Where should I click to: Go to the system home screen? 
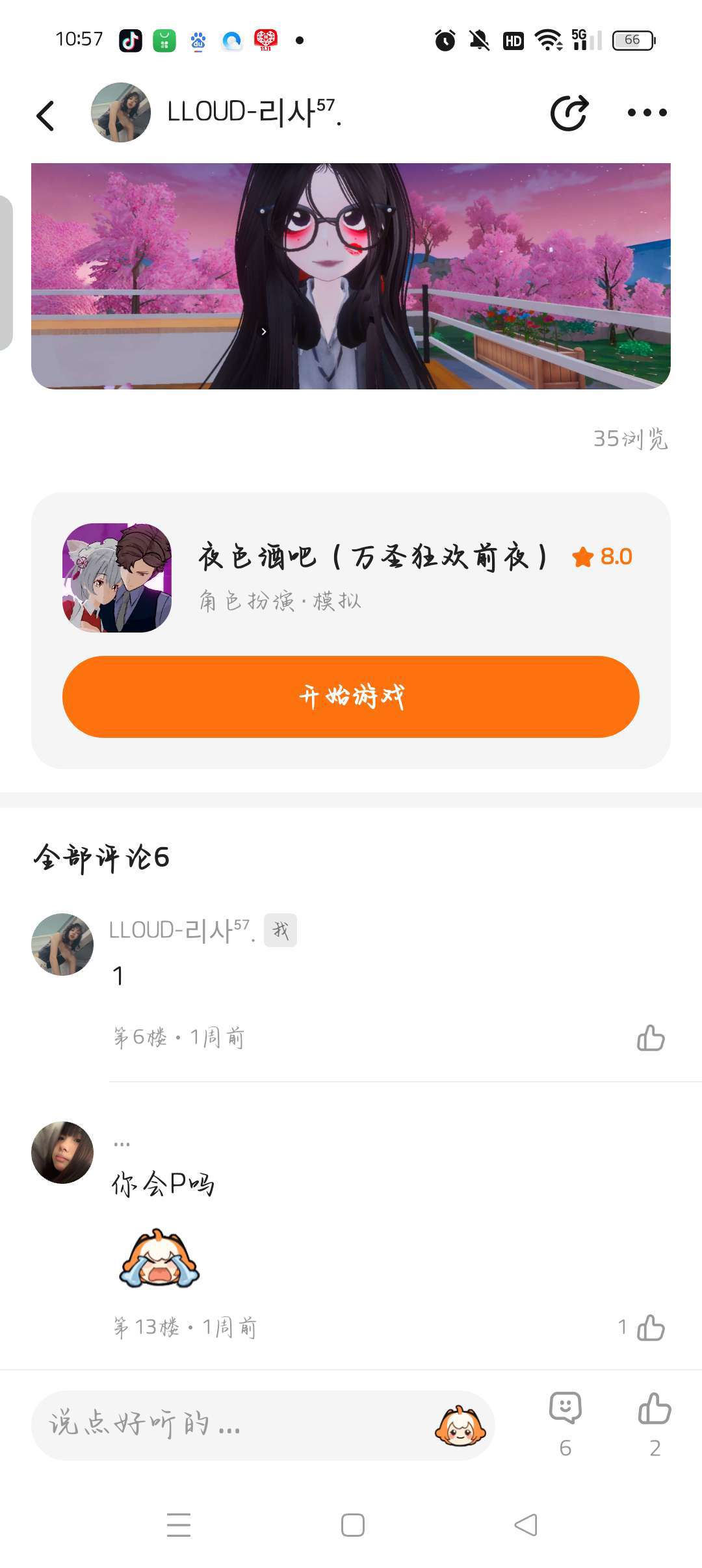coord(352,1525)
